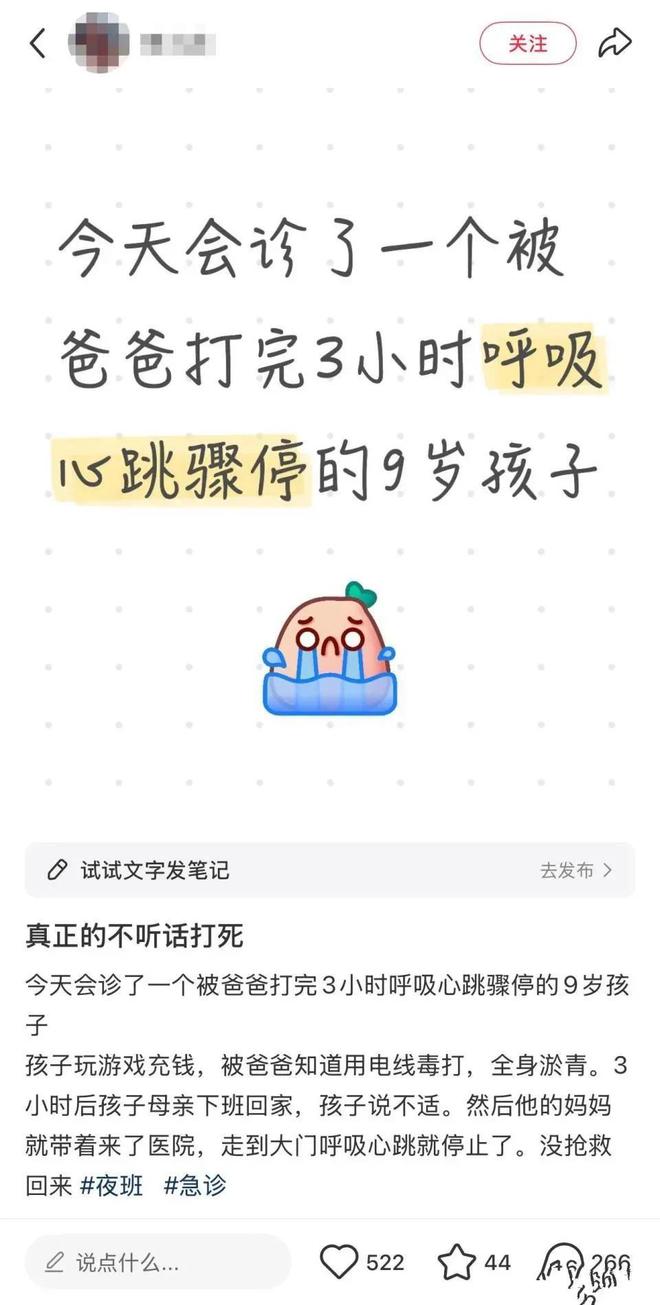This screenshot has height=1305, width=660.
Task: Follow the author with the 关注 button
Action: (x=528, y=43)
